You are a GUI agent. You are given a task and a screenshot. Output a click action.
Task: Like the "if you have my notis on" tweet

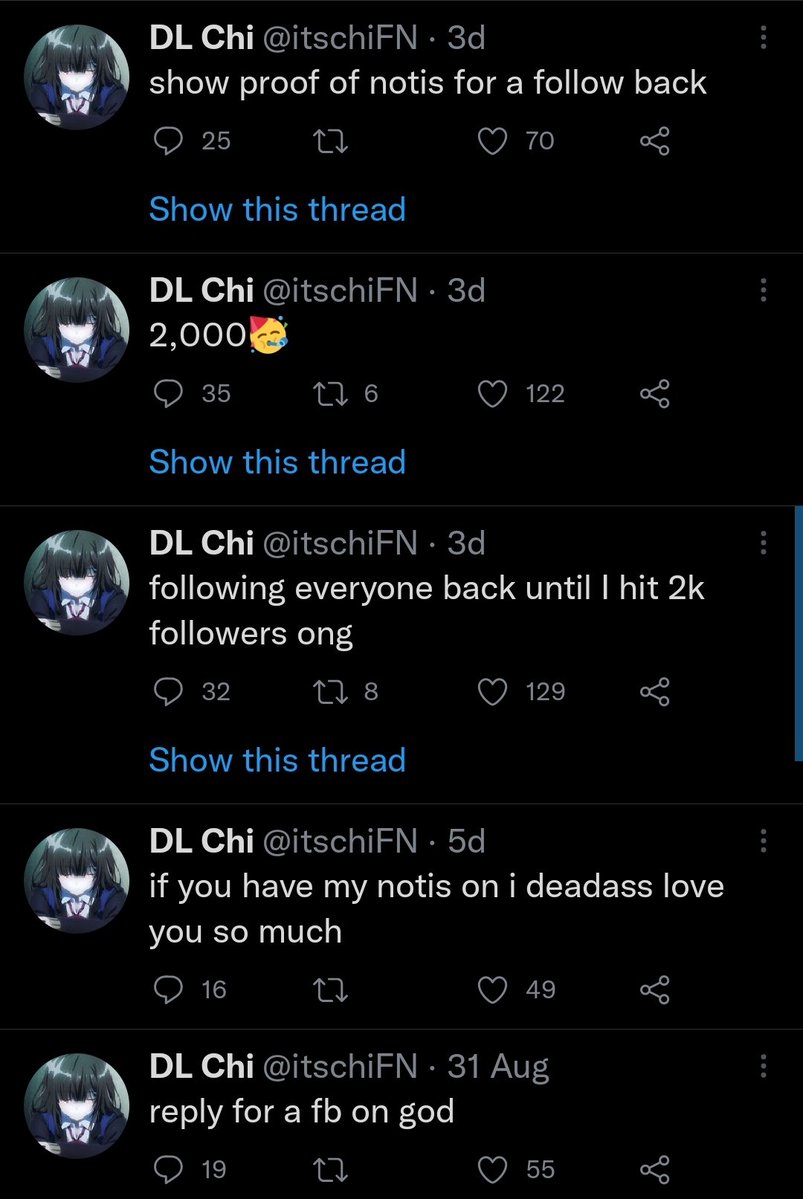(x=492, y=990)
